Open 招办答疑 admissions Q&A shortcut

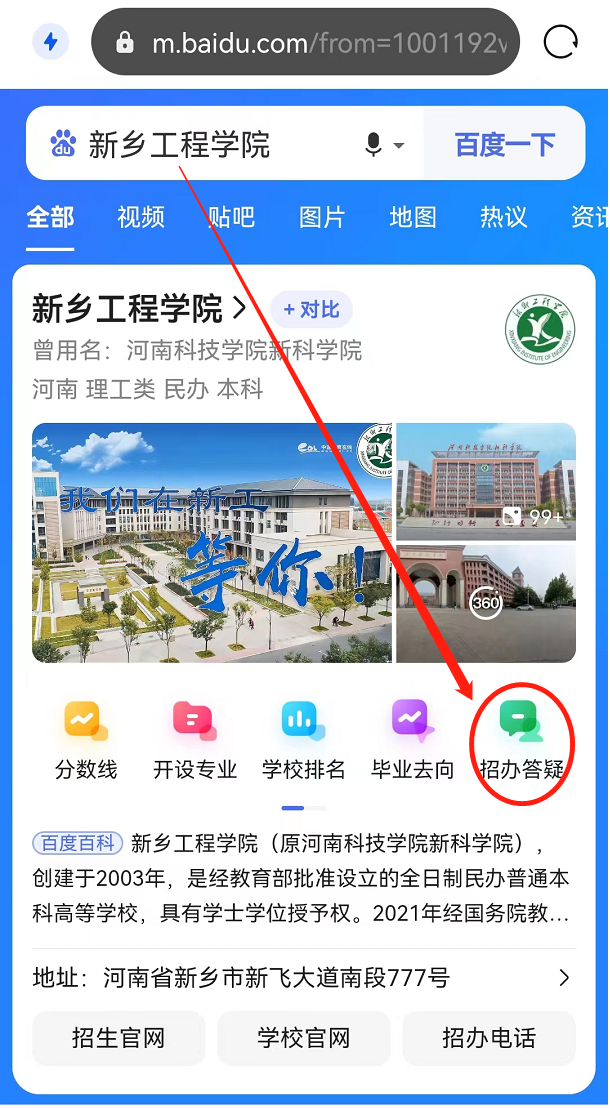pyautogui.click(x=520, y=740)
